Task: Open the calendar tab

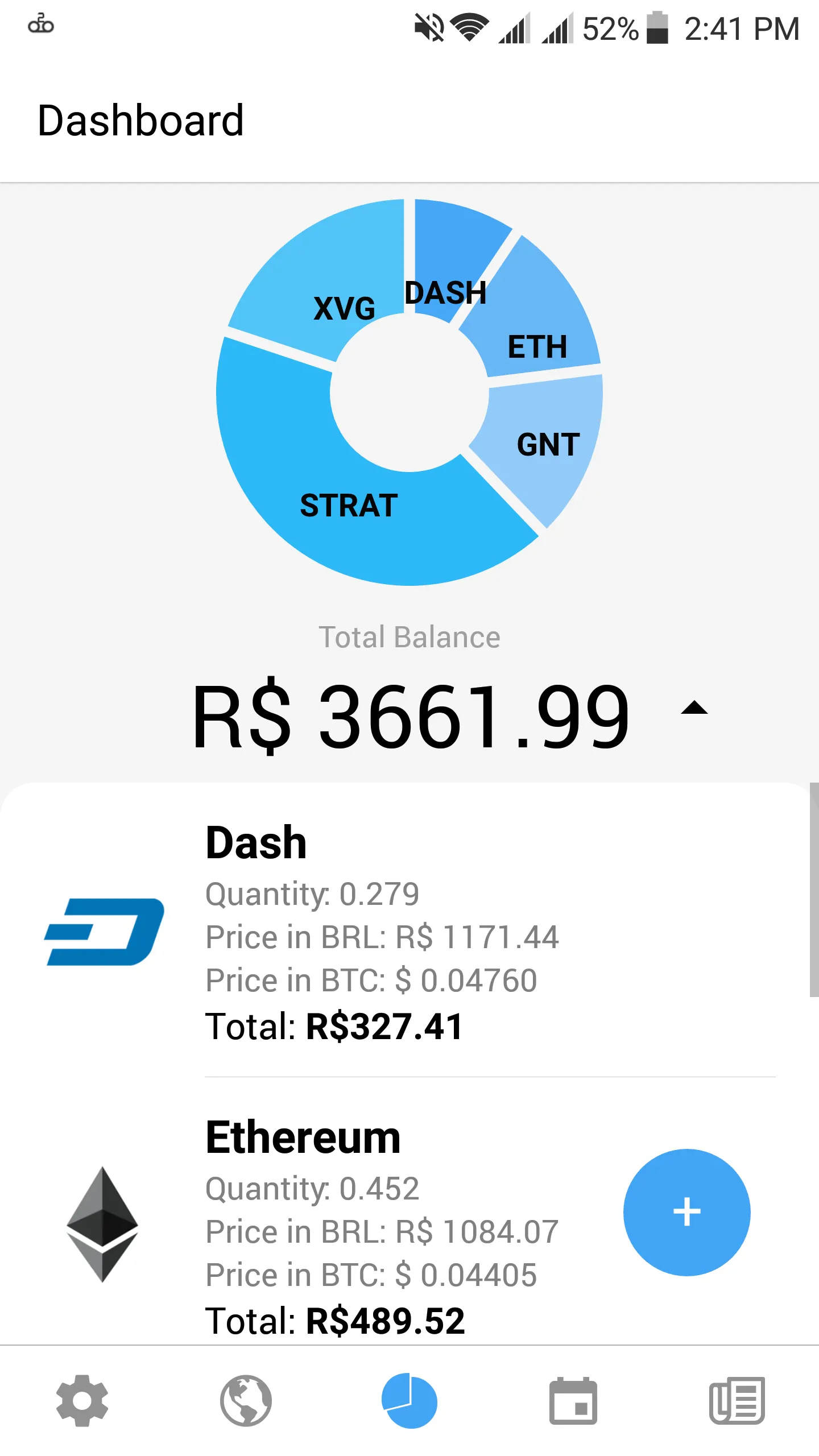Action: (x=573, y=1400)
